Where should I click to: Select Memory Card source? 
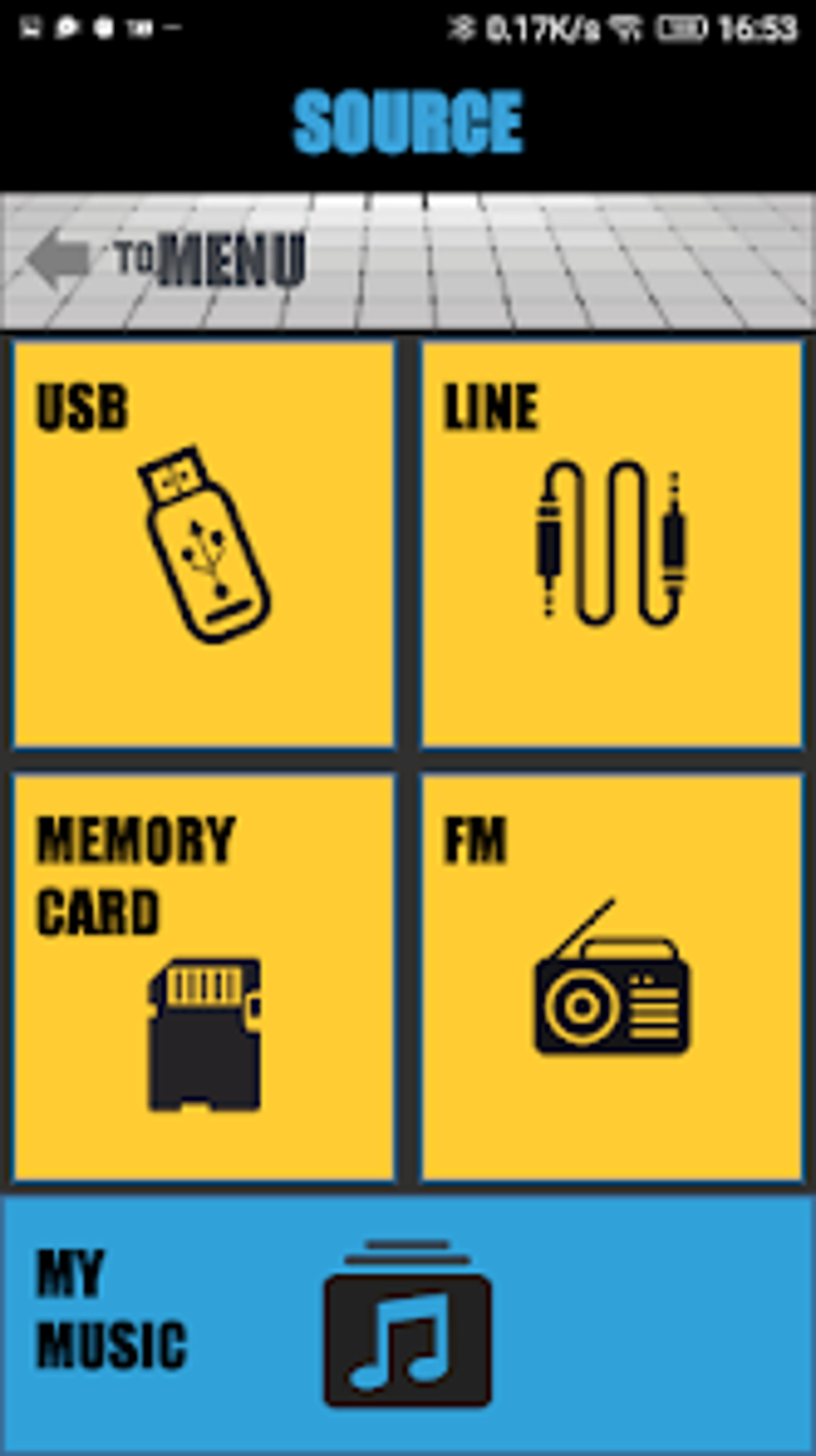[x=204, y=977]
